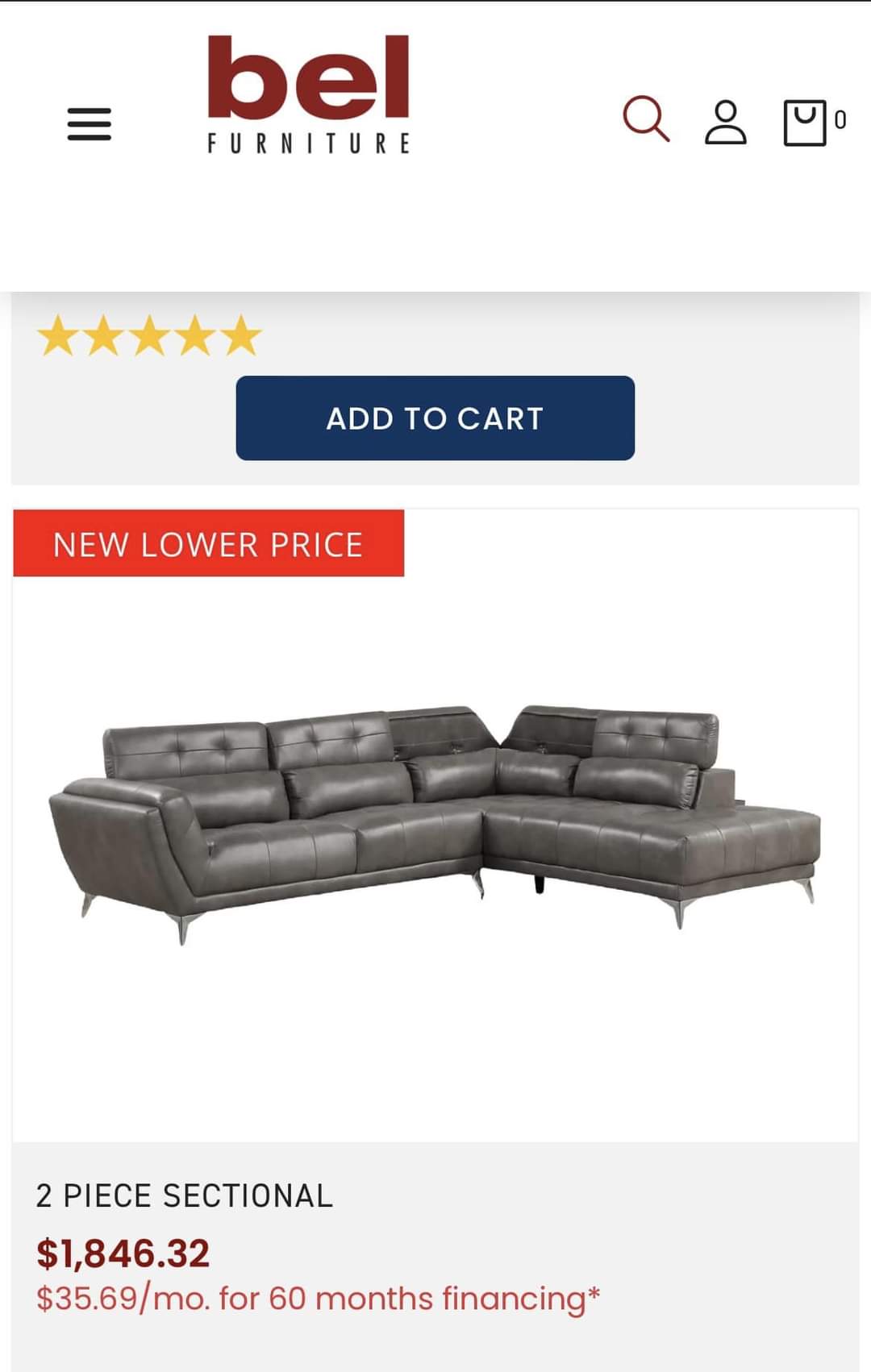Open the 2 Piece Sectional product title
The height and width of the screenshot is (1372, 871).
click(x=184, y=1195)
